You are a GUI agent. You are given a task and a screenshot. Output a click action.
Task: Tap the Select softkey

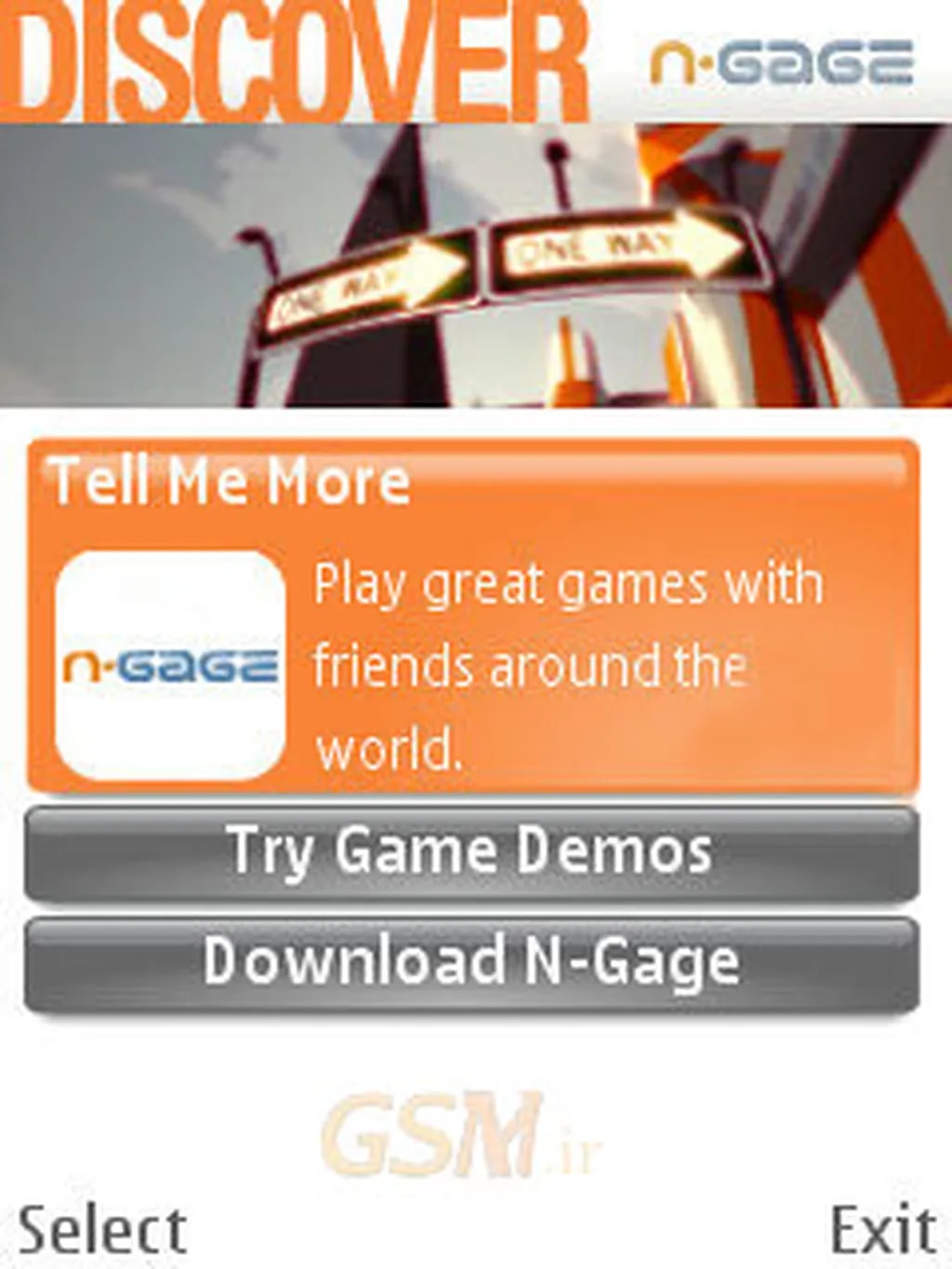[x=102, y=1229]
